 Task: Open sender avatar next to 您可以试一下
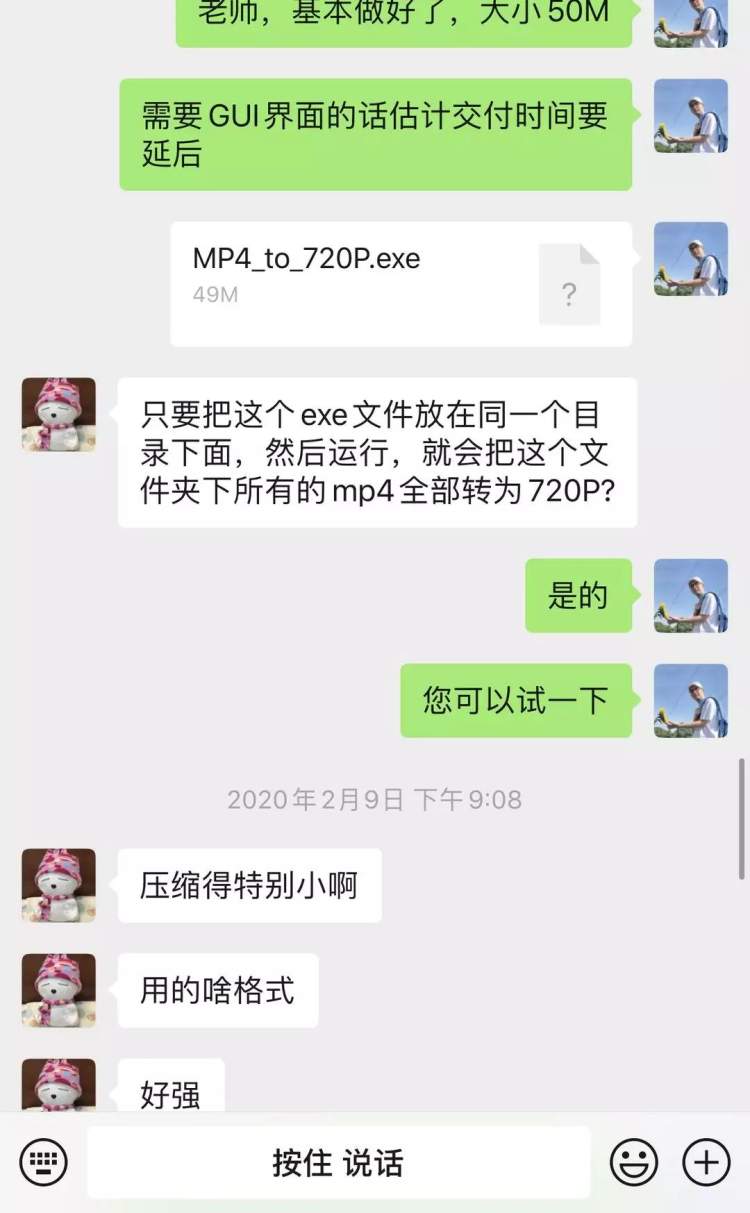click(x=691, y=700)
